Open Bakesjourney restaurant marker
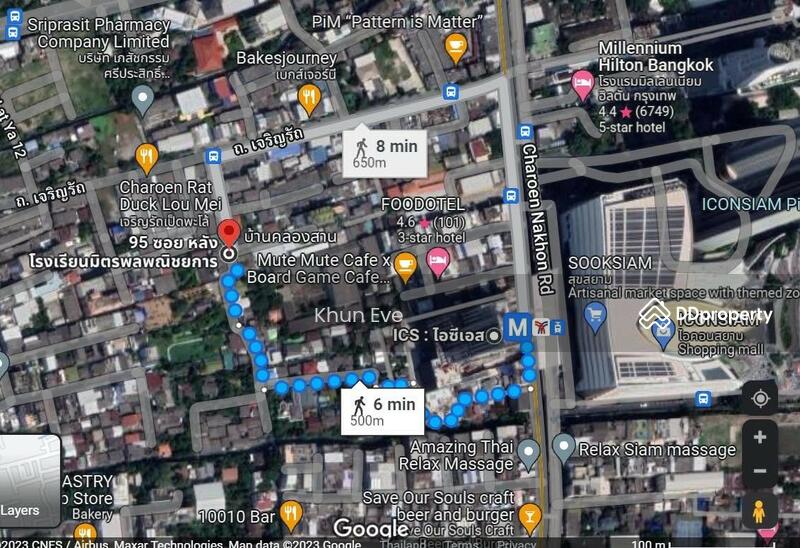The height and width of the screenshot is (548, 800). (309, 98)
